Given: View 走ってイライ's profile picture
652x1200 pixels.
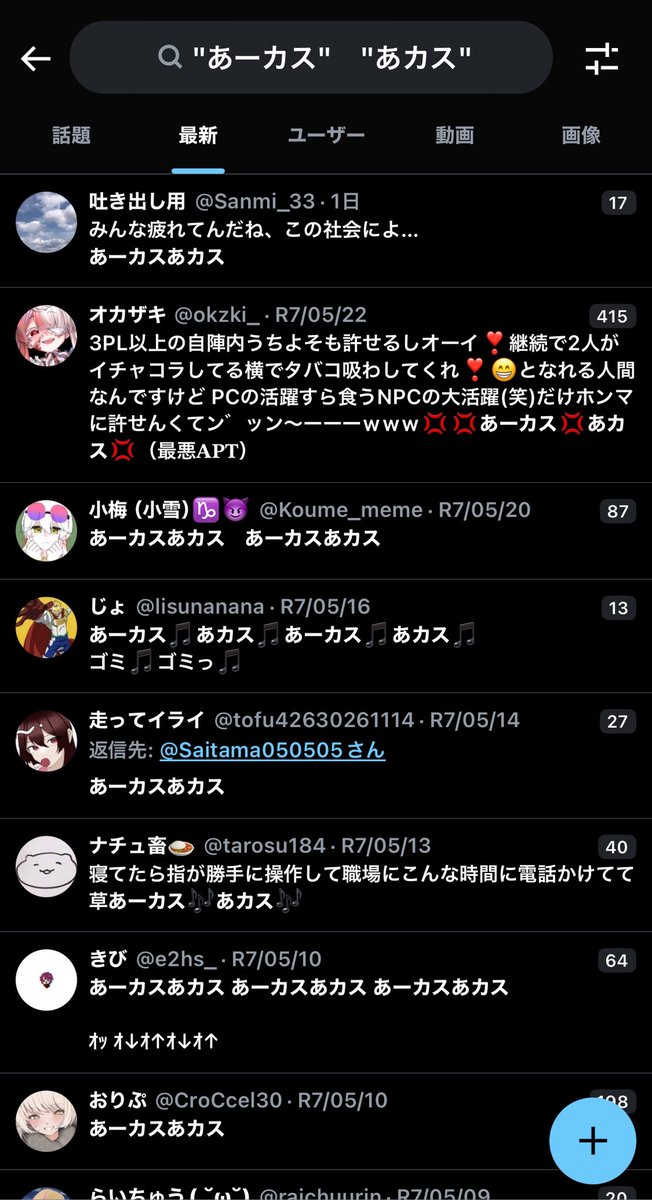Looking at the screenshot, I should pyautogui.click(x=47, y=741).
